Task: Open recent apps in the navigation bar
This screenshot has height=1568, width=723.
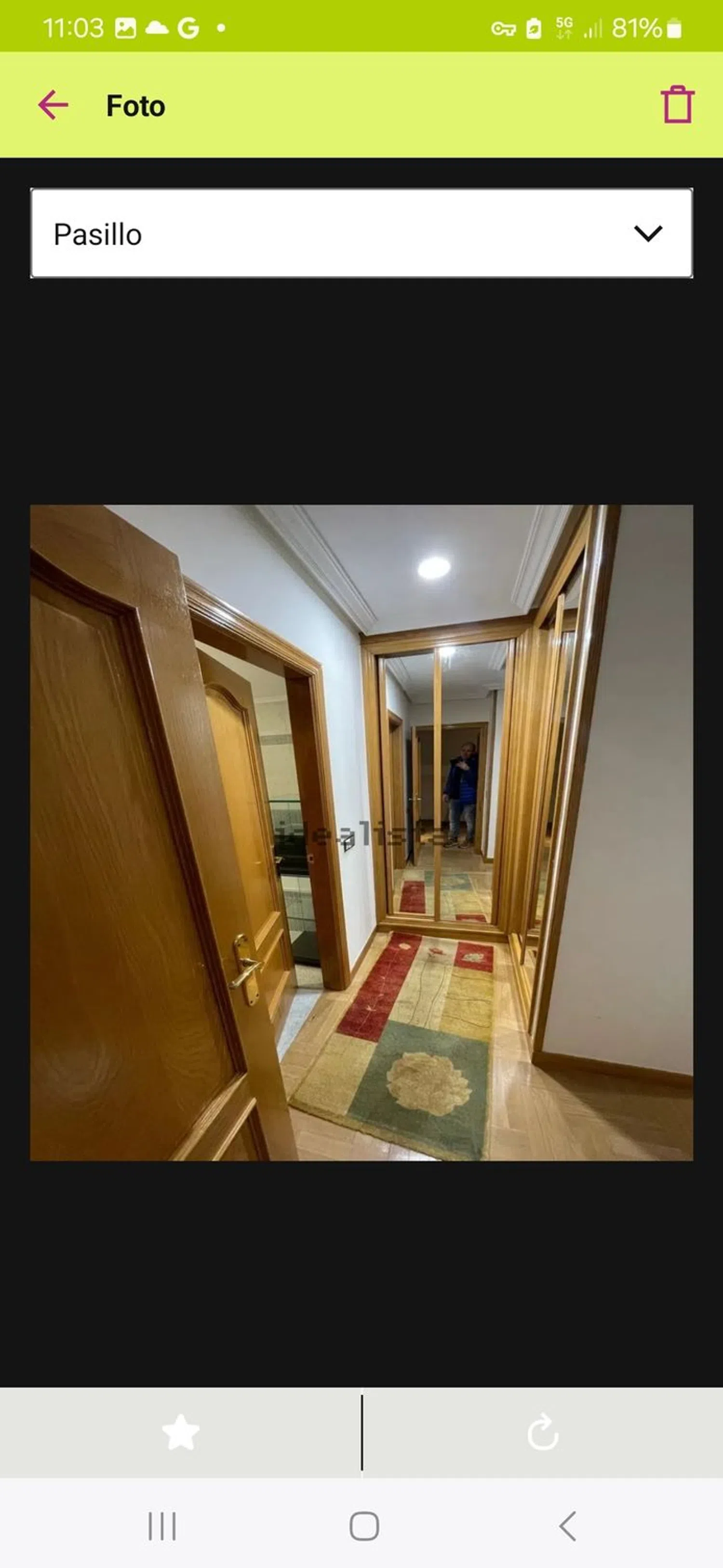Action: [162, 1526]
